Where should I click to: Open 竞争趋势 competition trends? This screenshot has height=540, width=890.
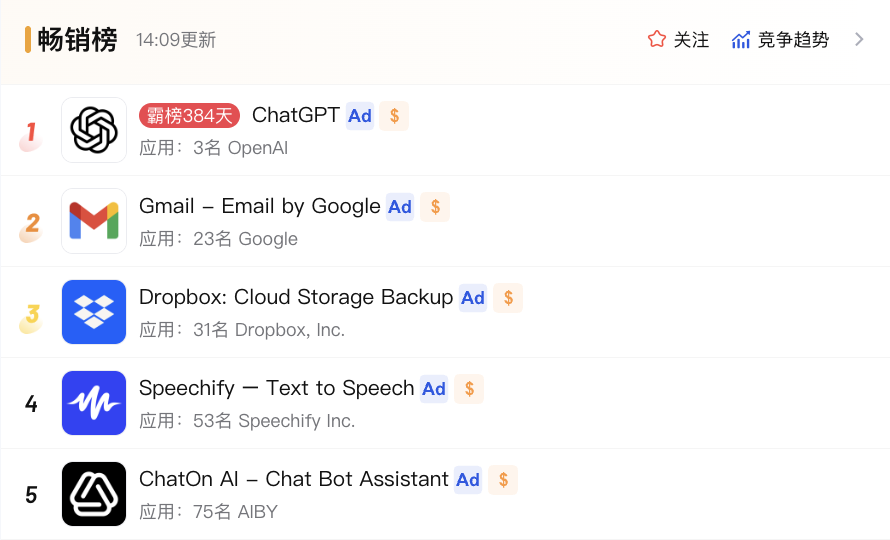coord(780,40)
